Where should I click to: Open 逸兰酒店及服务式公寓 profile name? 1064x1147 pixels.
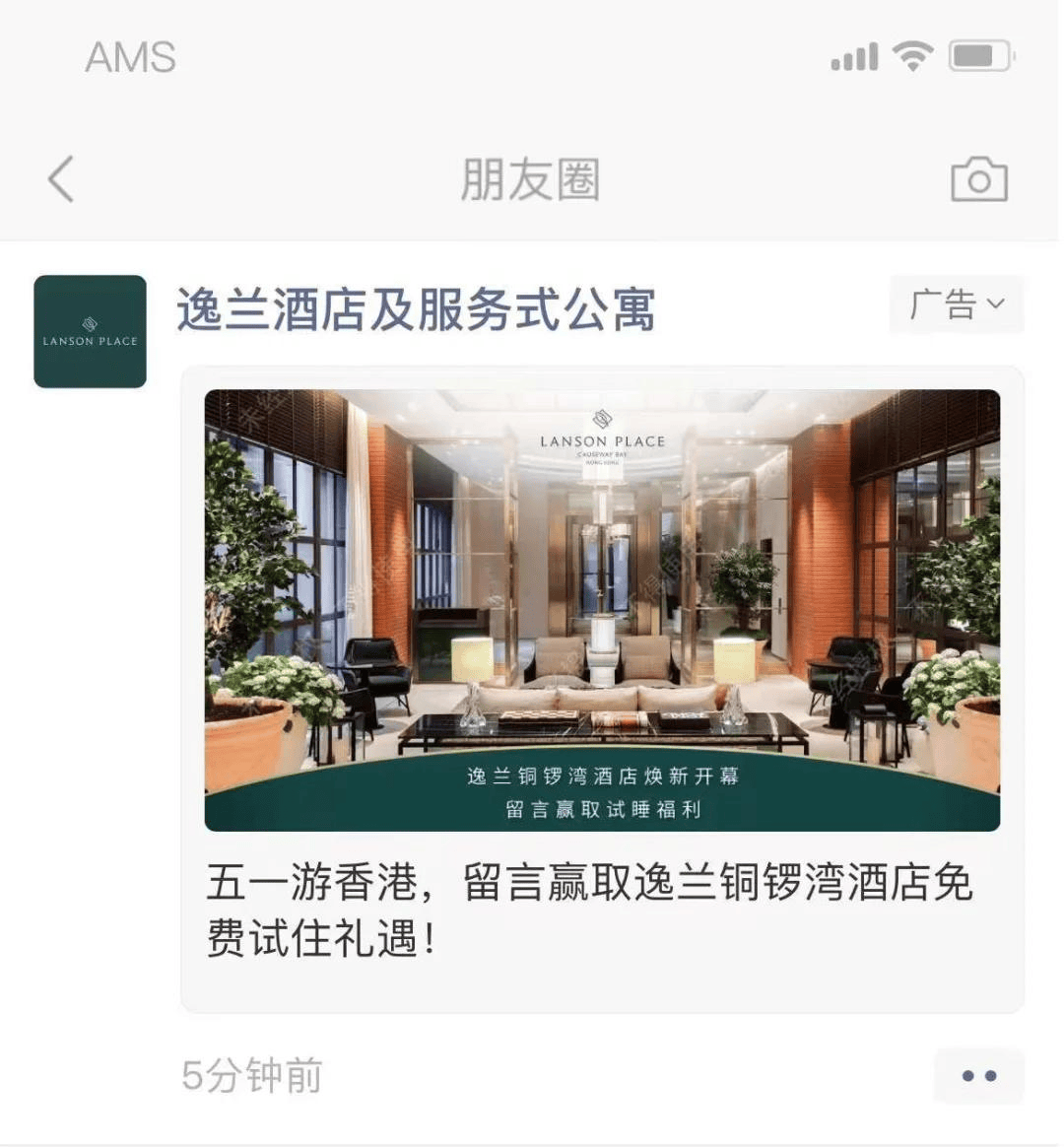click(416, 310)
